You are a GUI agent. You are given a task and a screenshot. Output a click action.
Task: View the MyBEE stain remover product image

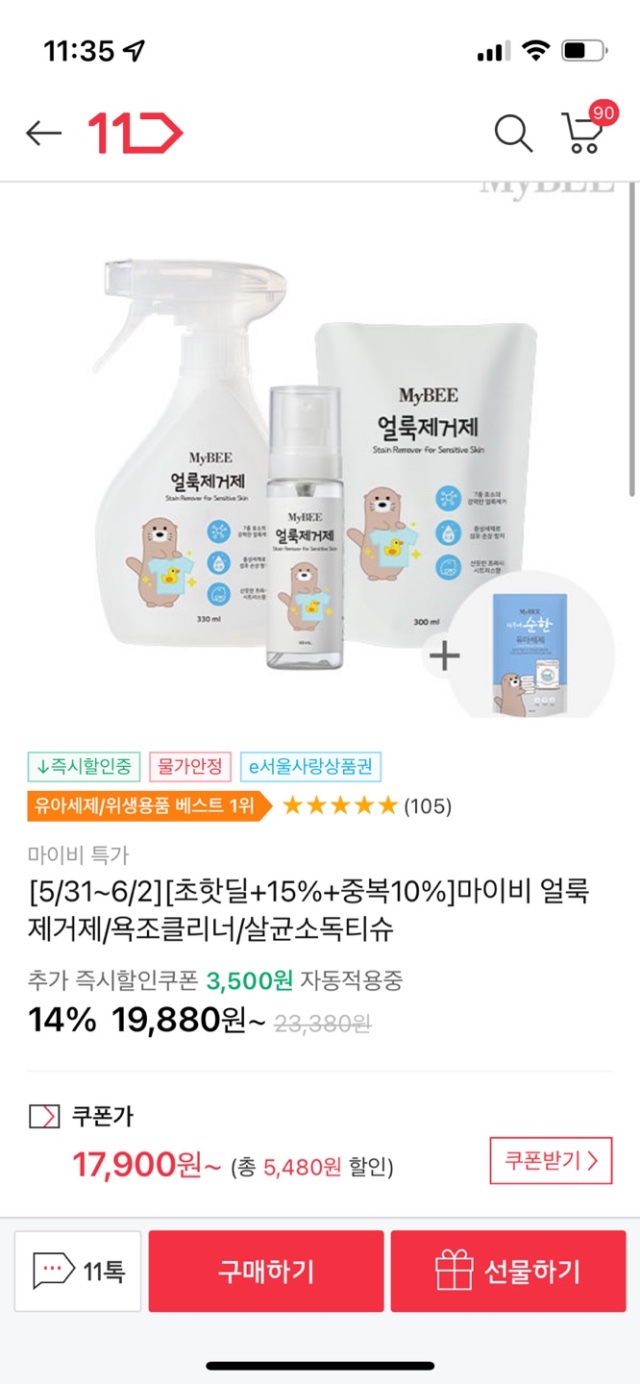320,460
